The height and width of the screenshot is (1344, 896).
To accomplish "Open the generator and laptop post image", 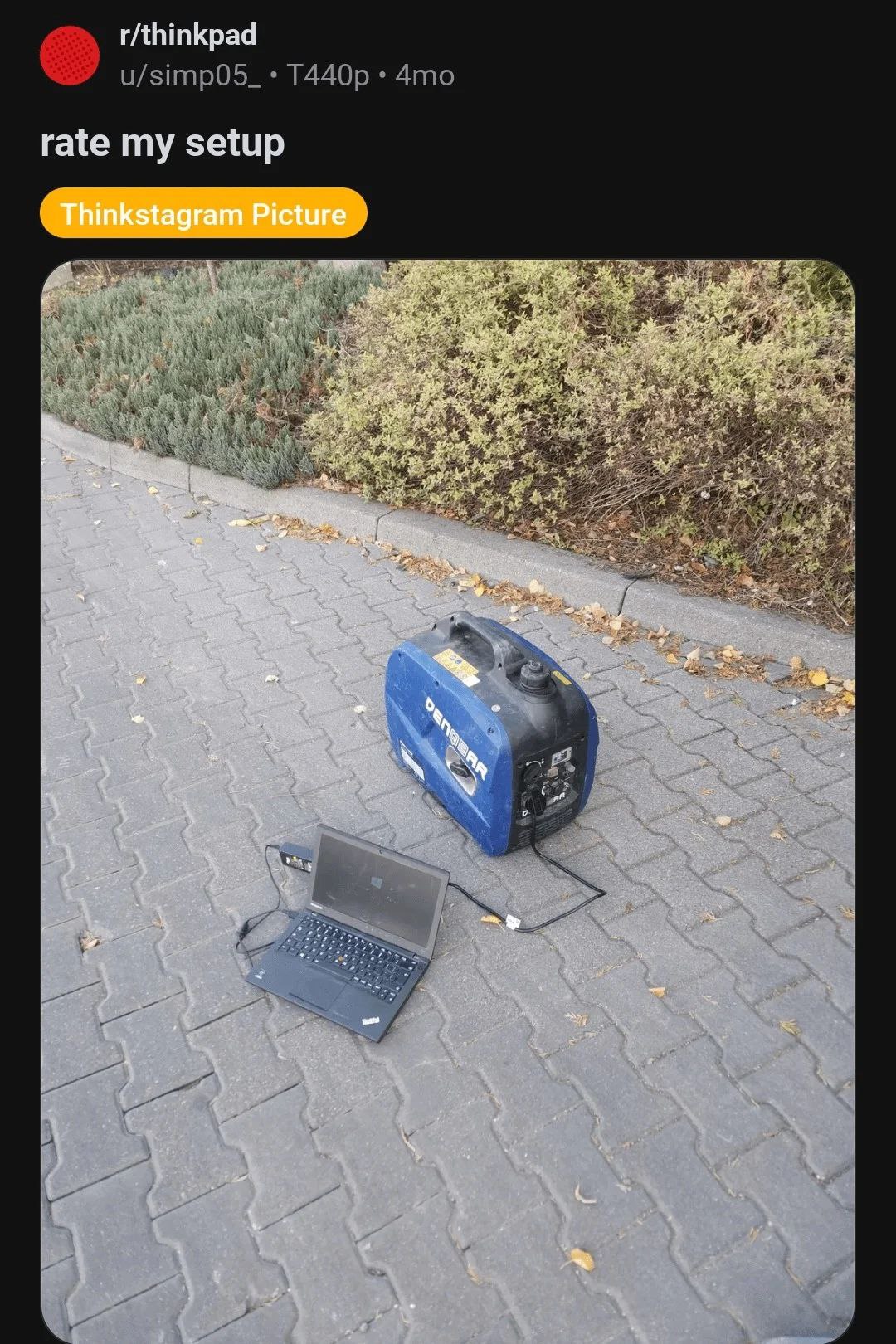I will click(x=448, y=796).
